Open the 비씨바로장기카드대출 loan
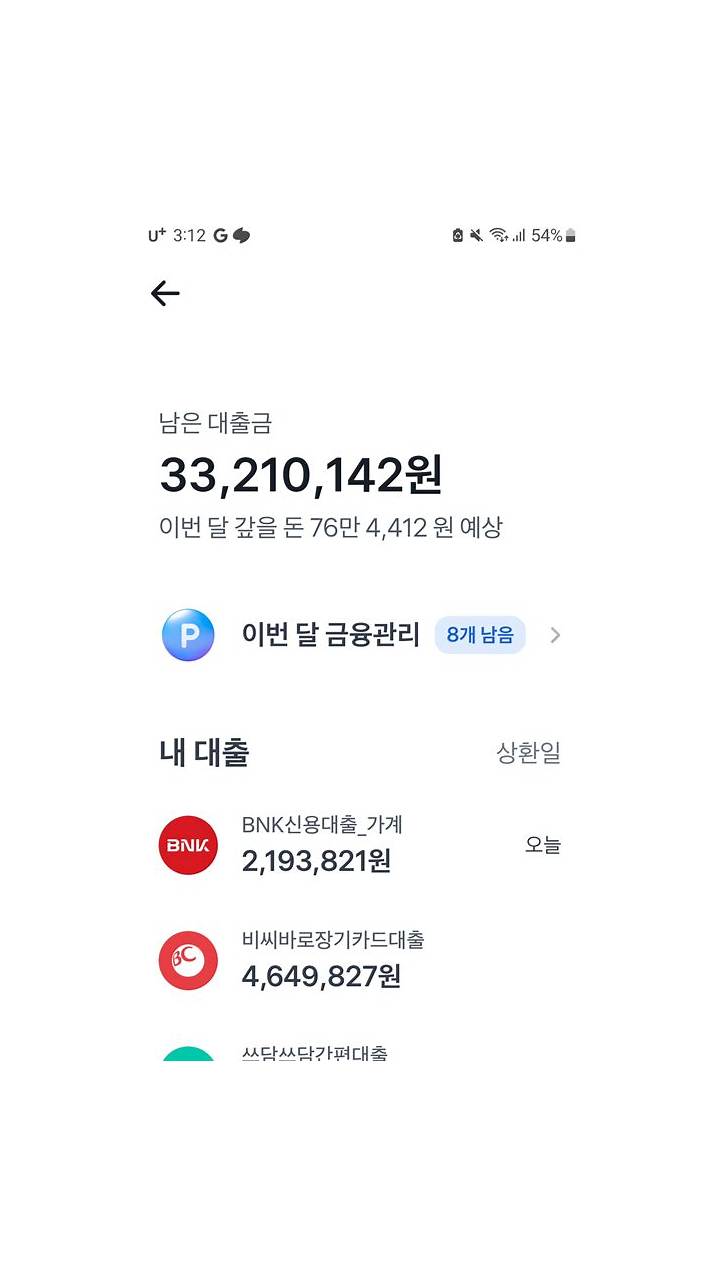The height and width of the screenshot is (1280, 720). click(x=360, y=960)
